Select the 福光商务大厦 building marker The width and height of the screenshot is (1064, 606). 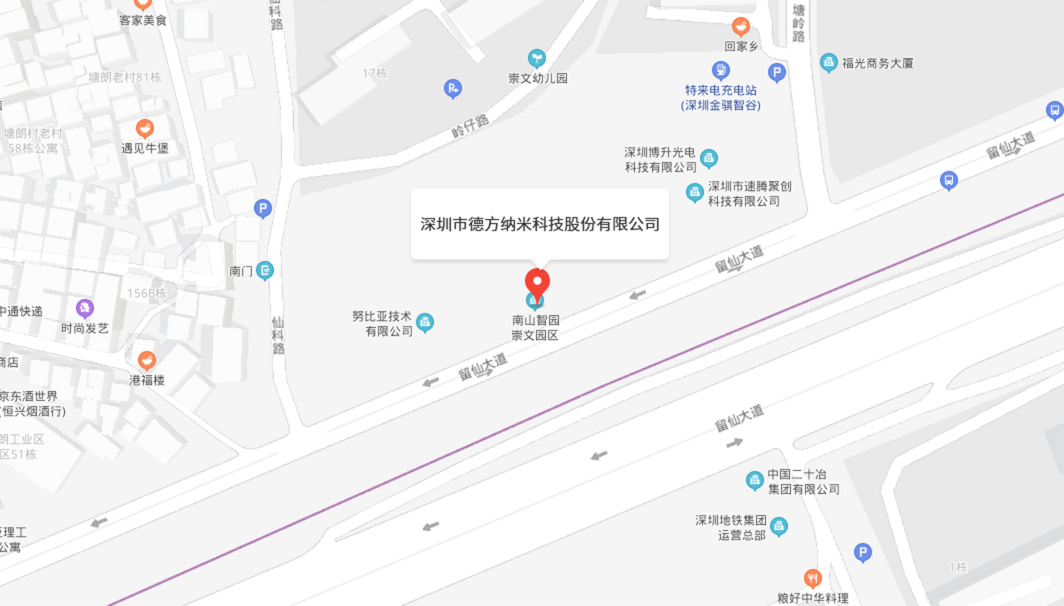point(829,63)
